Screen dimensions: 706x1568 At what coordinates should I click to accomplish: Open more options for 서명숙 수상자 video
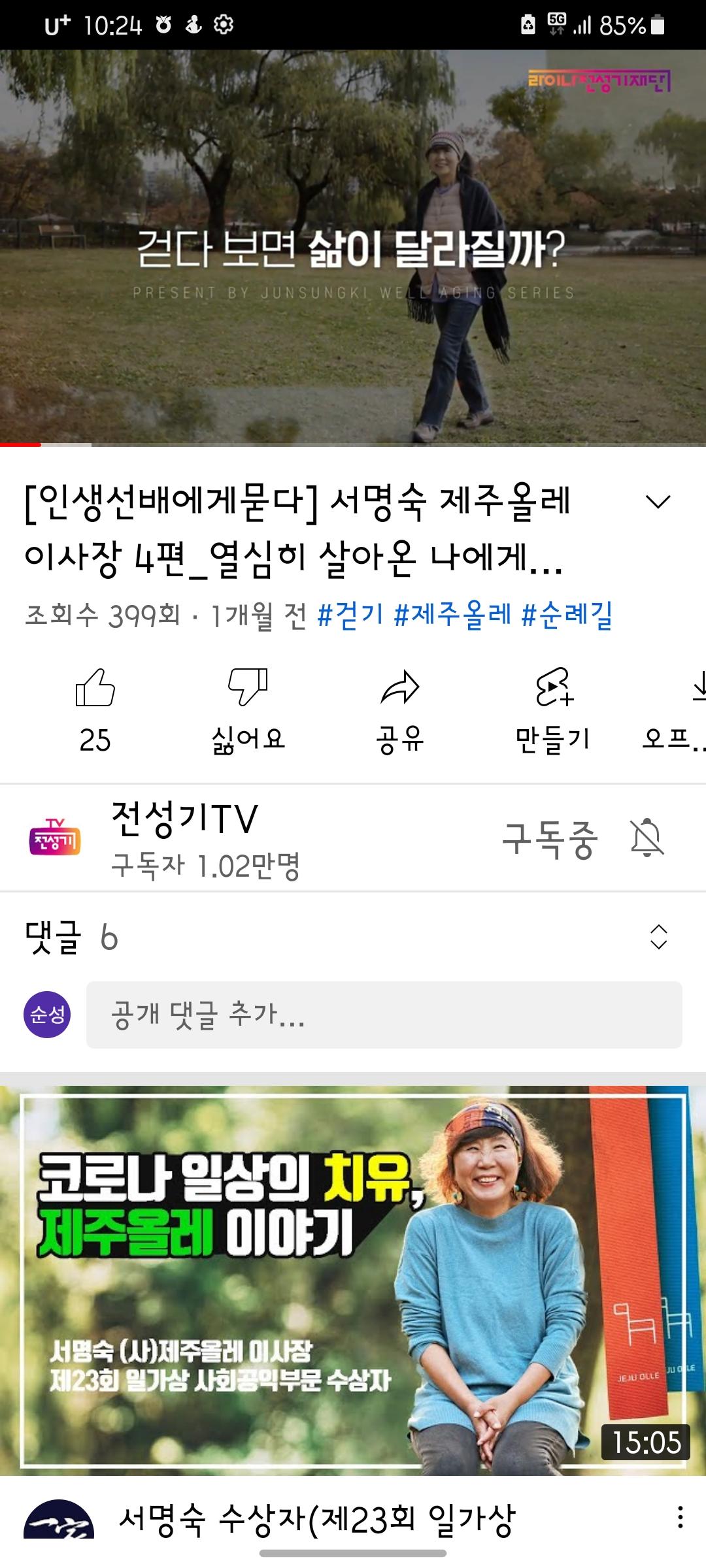[x=680, y=1517]
